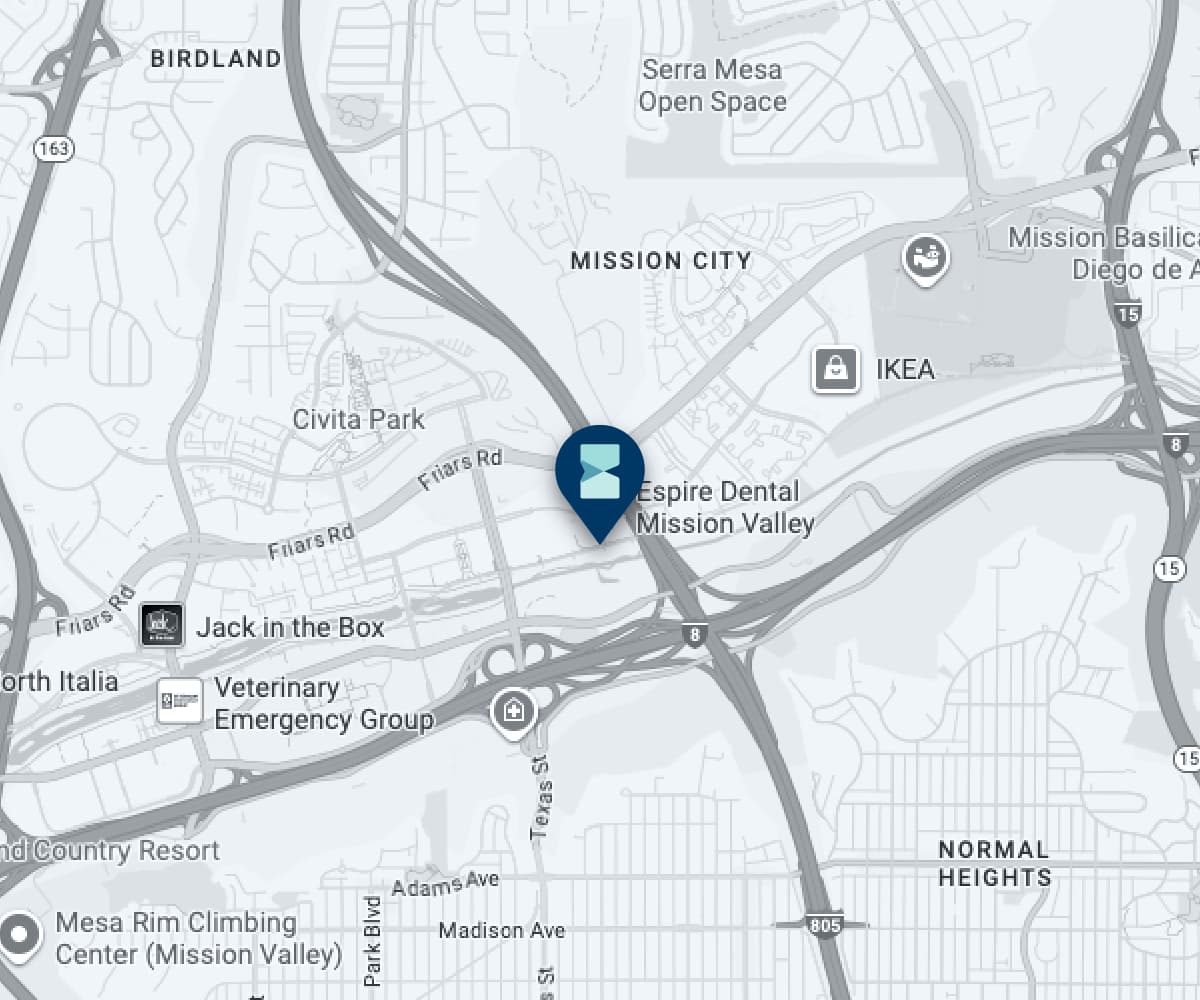Select the Veterinary Emergency Group marker
This screenshot has width=1200, height=1000.
(x=180, y=700)
